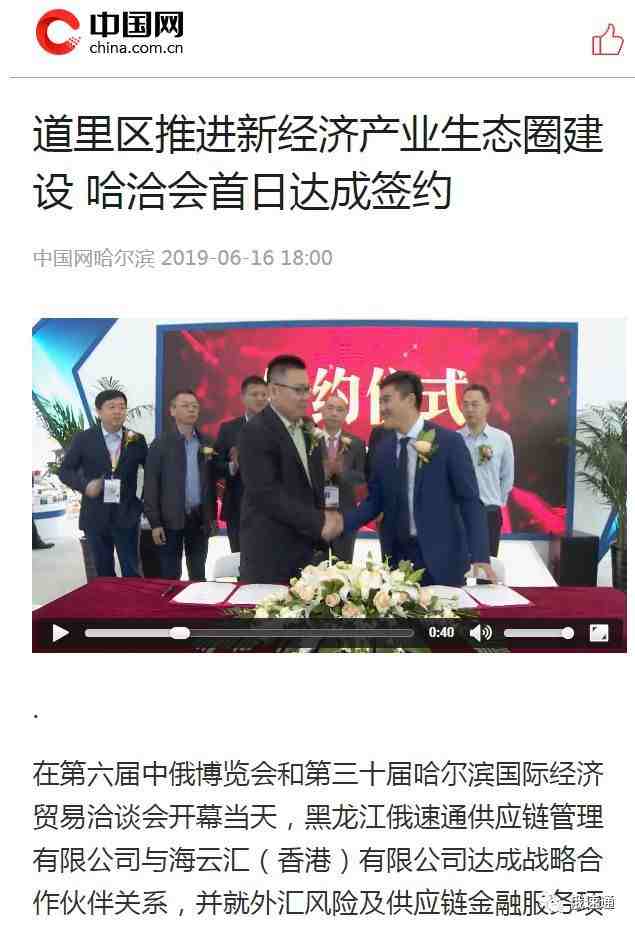Image resolution: width=635 pixels, height=931 pixels.
Task: Enter fullscreen video mode
Action: coord(598,633)
